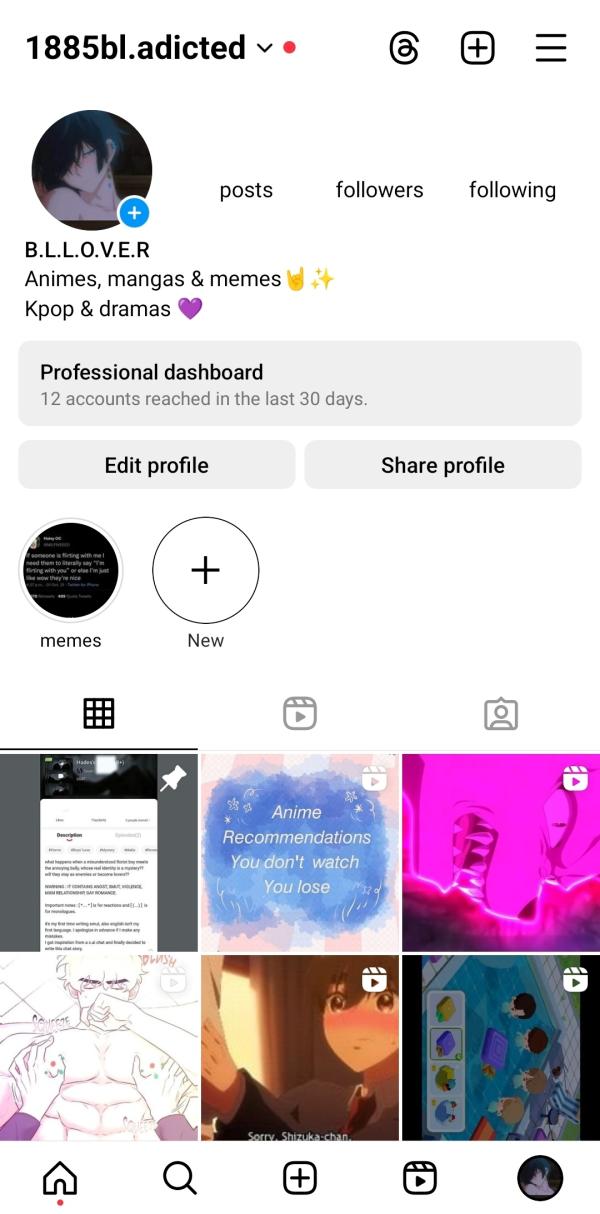Open the pinned post in the grid

tap(98, 852)
